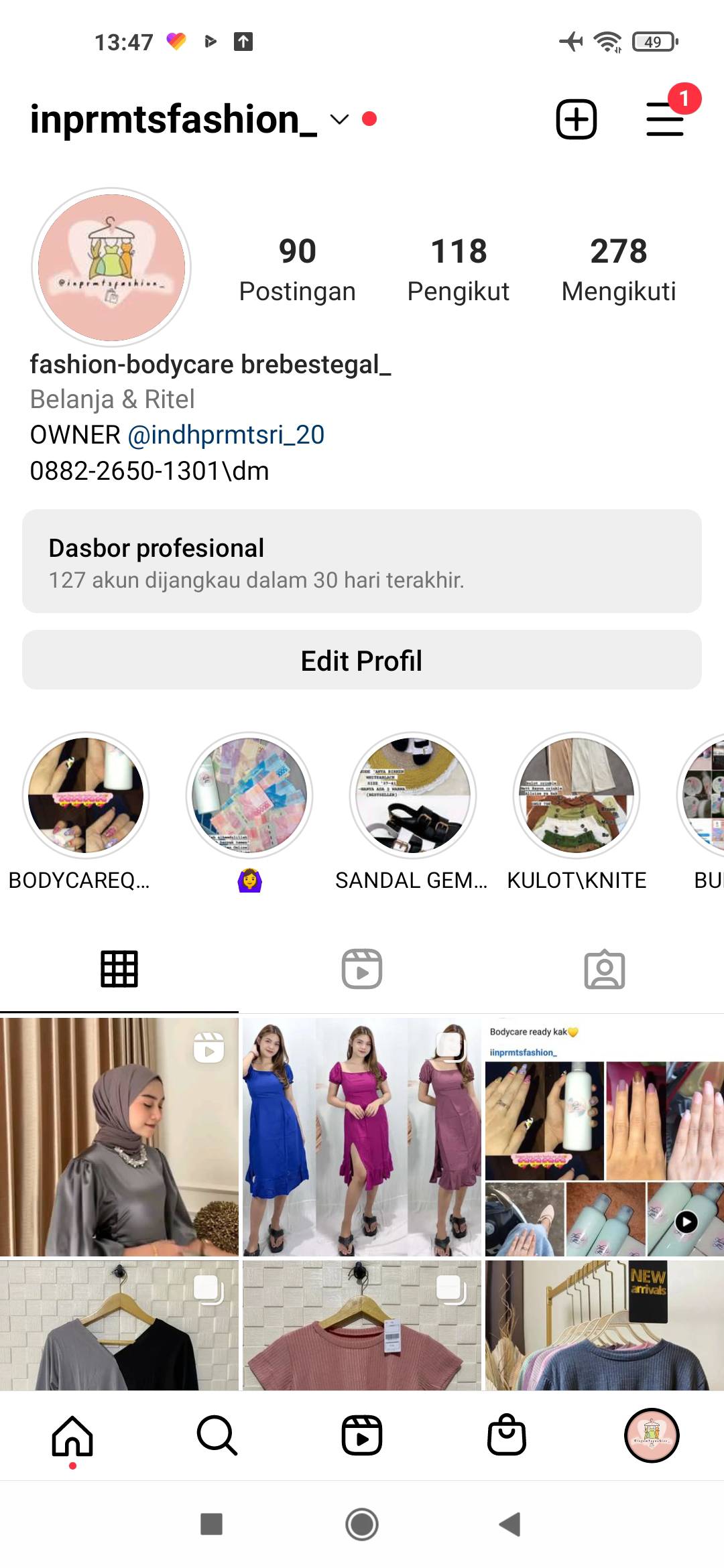
Task: Open the search and explore page
Action: 217,1436
